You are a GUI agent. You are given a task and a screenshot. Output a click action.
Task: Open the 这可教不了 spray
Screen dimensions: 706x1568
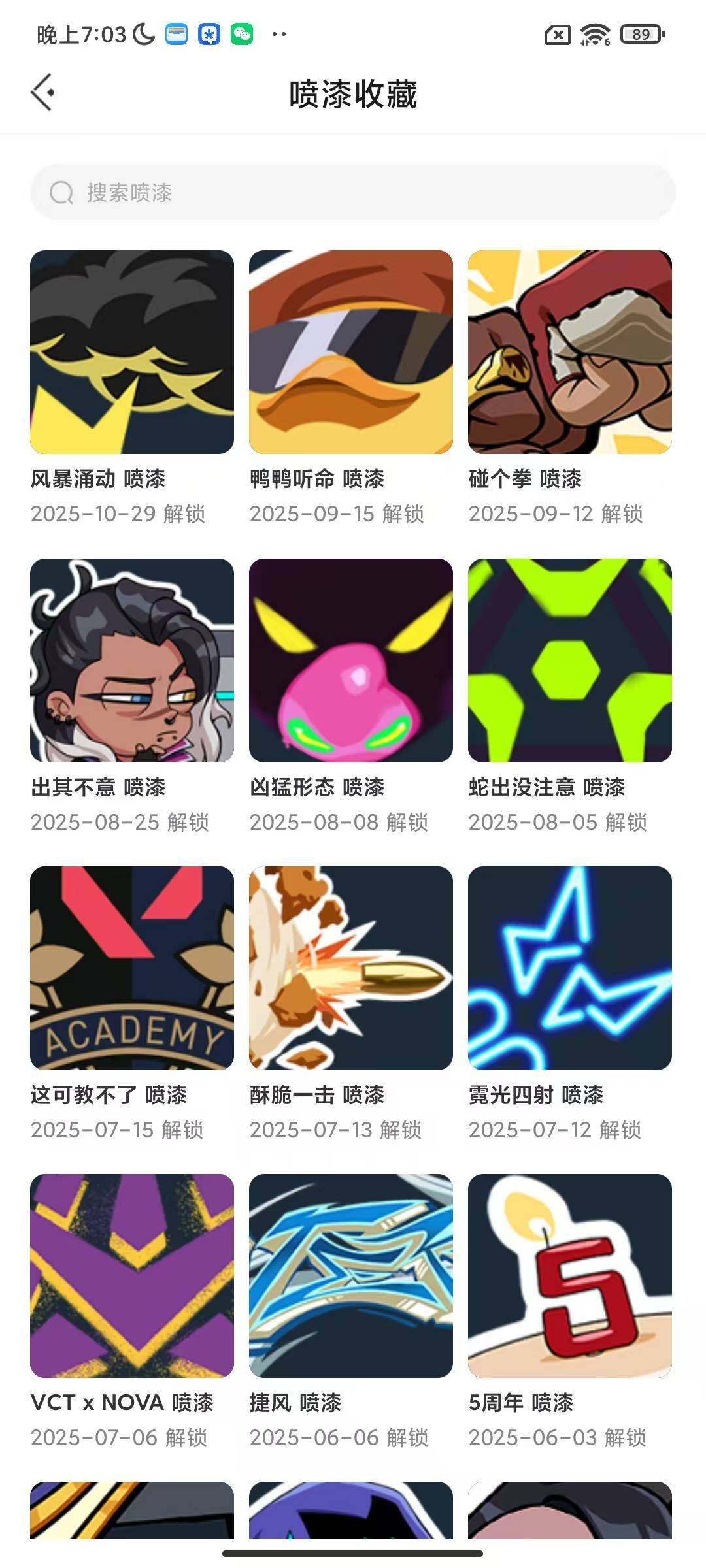pos(132,968)
